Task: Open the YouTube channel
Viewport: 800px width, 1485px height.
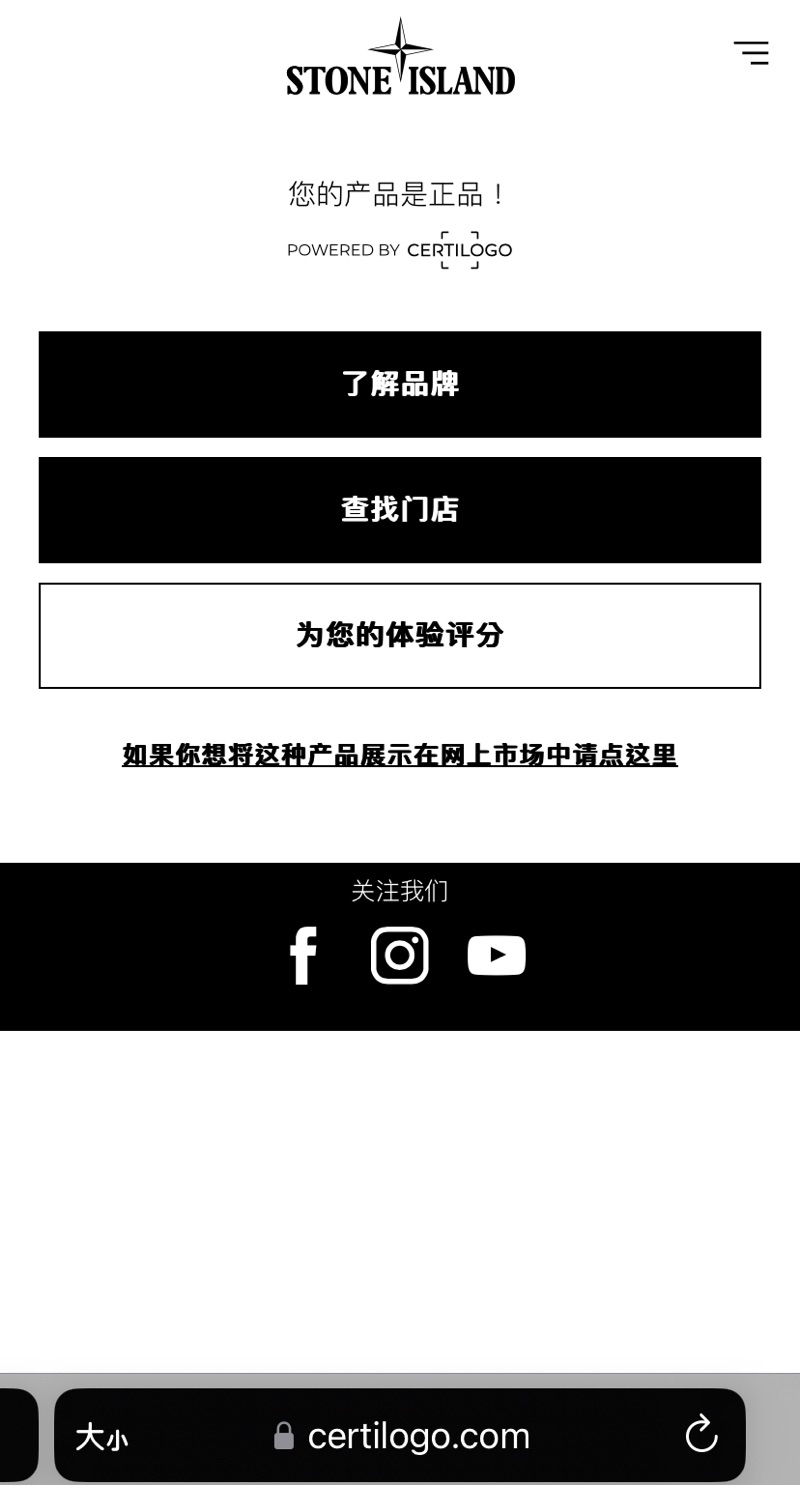Action: click(x=496, y=955)
